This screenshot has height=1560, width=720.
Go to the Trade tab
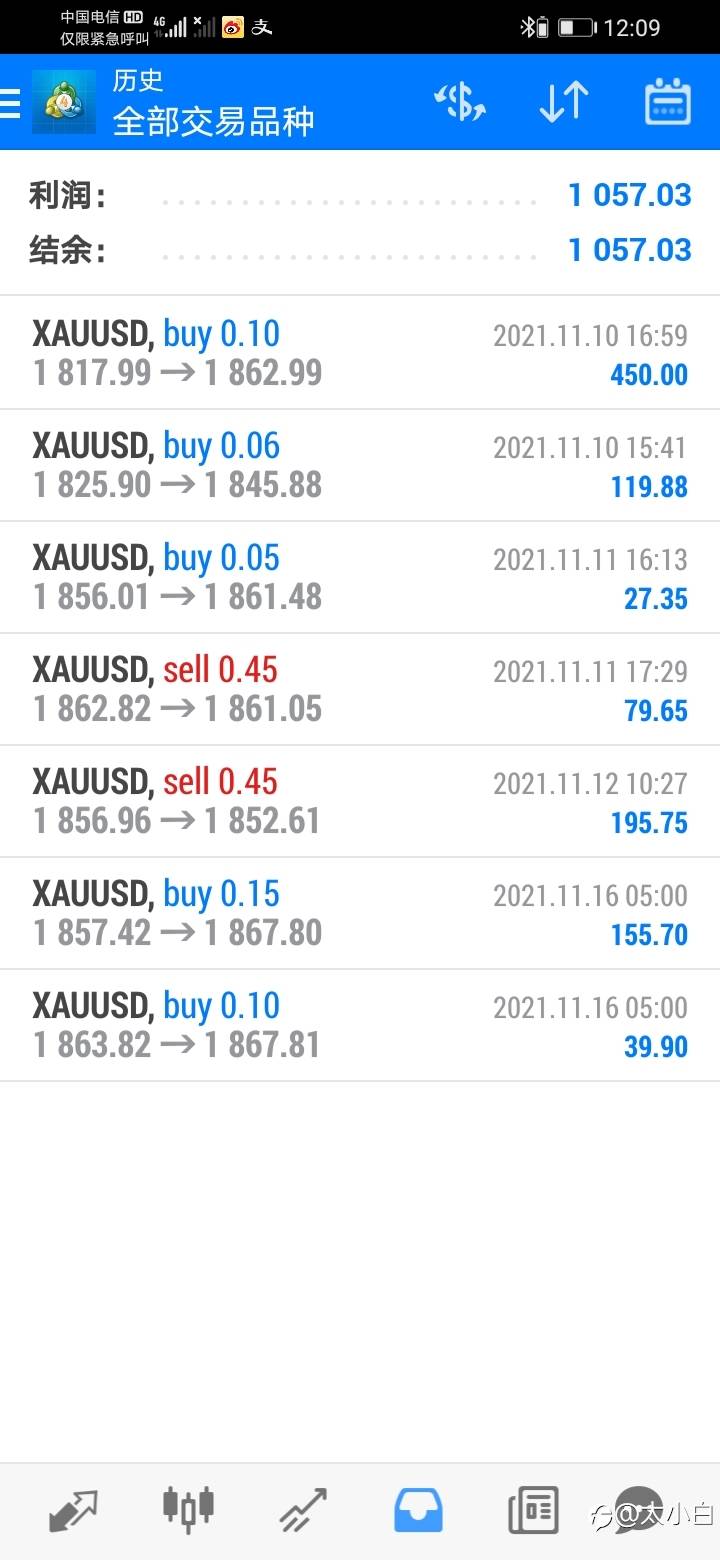coord(303,1510)
